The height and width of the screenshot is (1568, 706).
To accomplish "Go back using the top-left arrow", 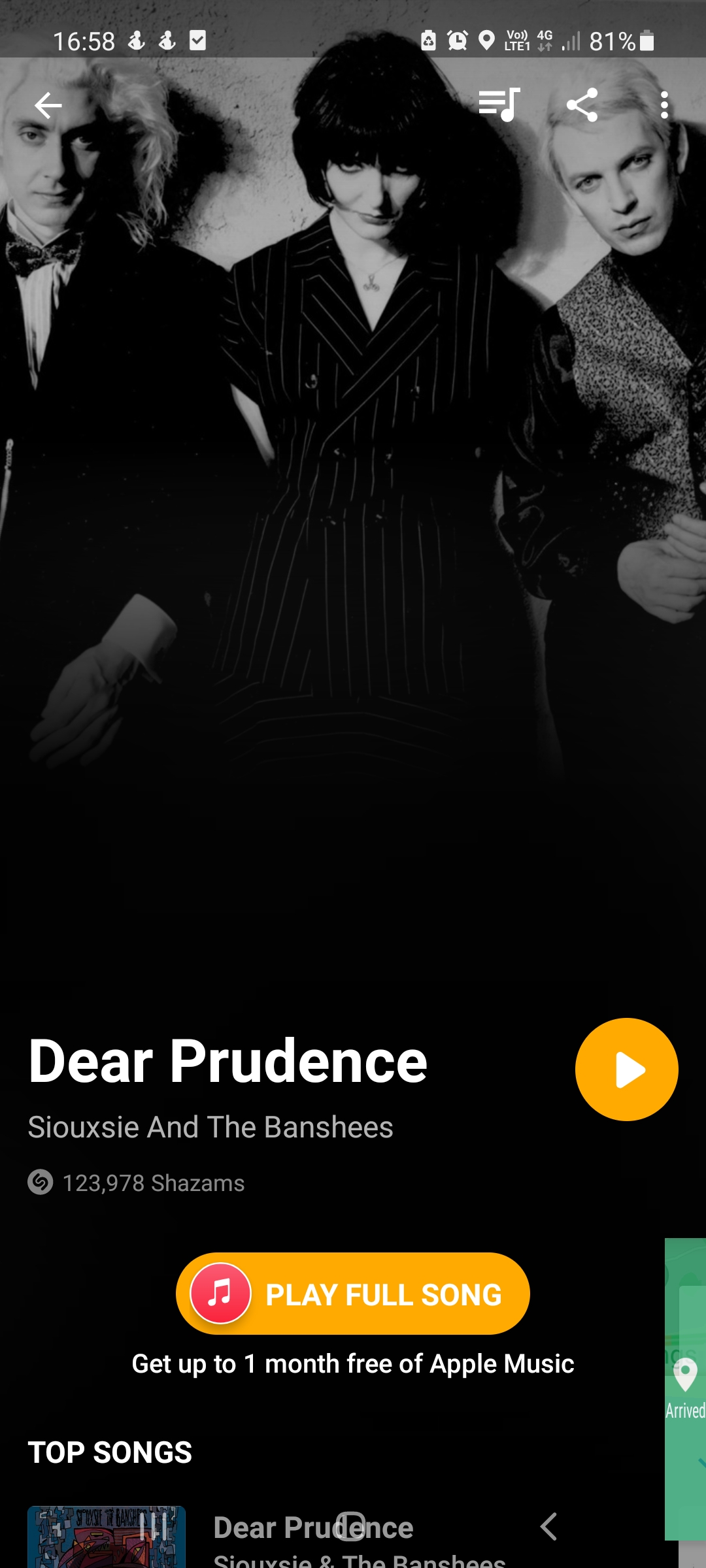I will [x=48, y=105].
